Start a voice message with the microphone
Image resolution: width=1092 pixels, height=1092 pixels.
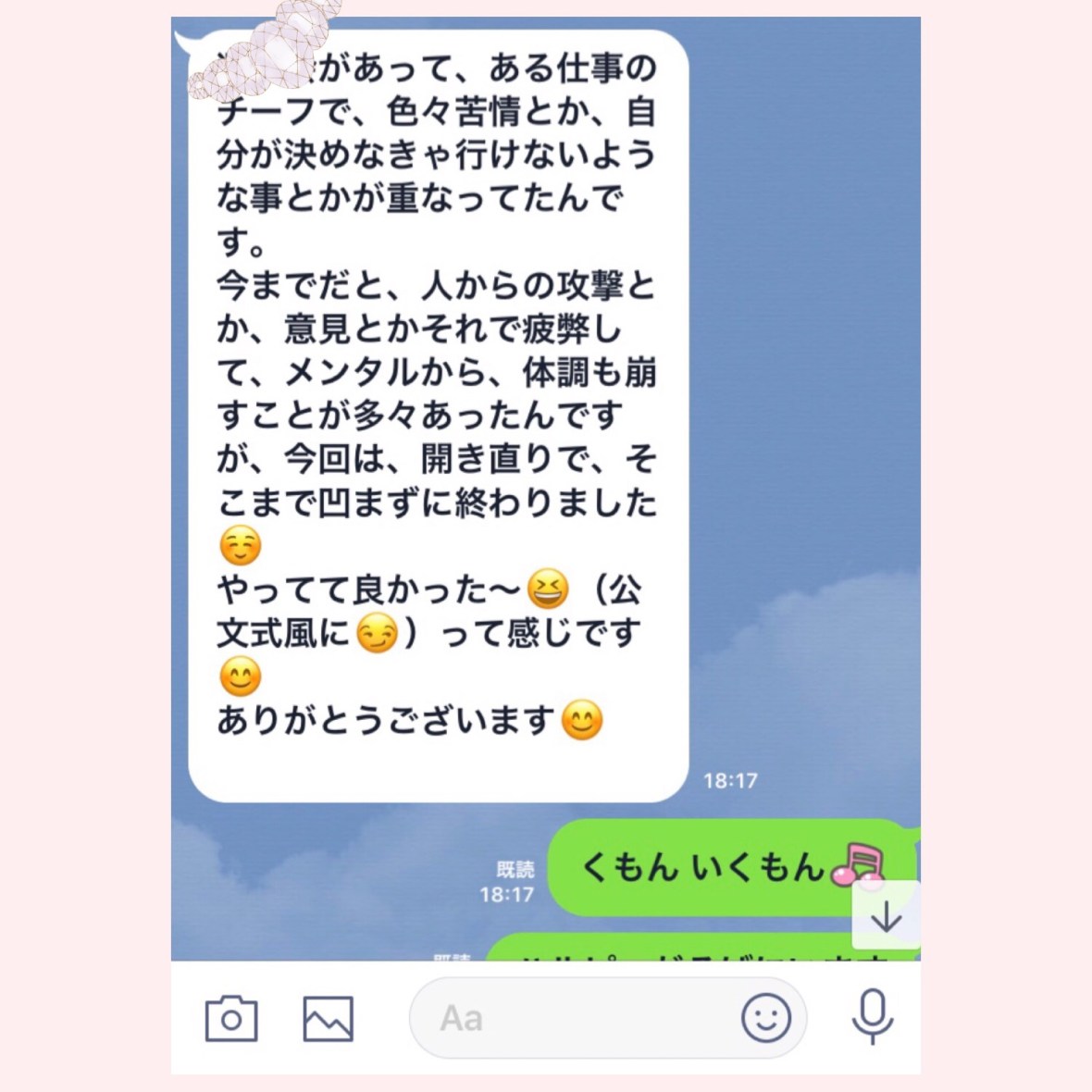(872, 1017)
